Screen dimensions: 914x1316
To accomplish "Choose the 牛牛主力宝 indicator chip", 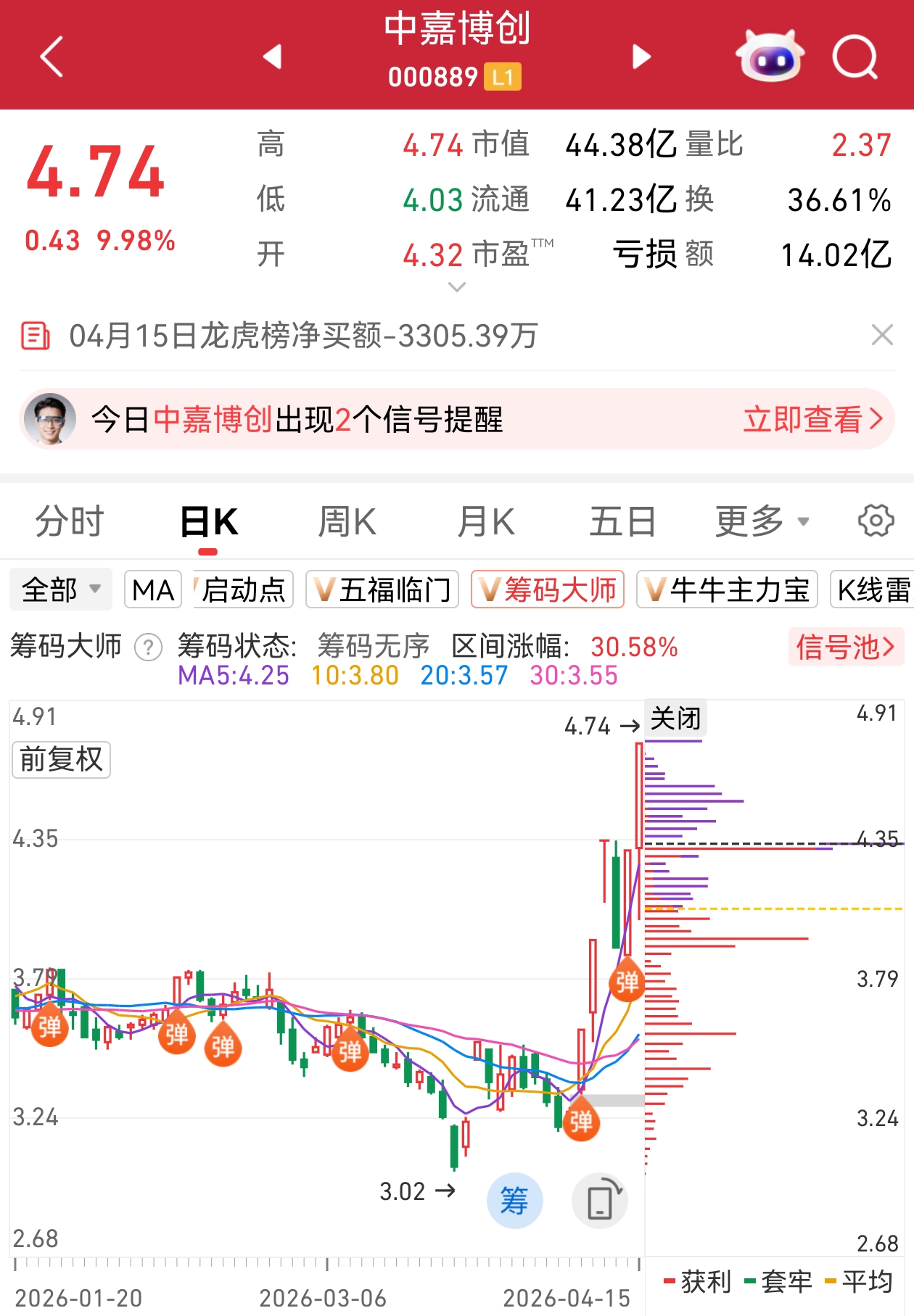I will coord(727,589).
